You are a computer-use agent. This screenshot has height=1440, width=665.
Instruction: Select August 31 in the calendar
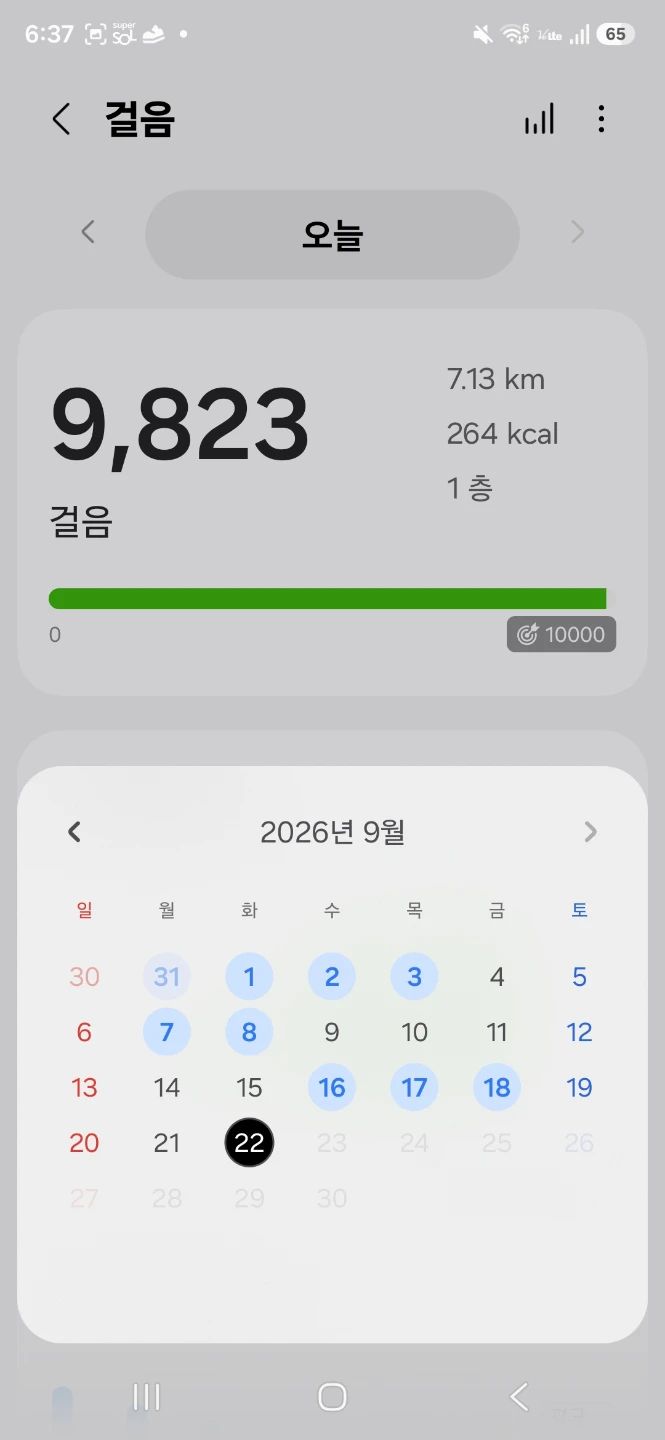coord(167,977)
